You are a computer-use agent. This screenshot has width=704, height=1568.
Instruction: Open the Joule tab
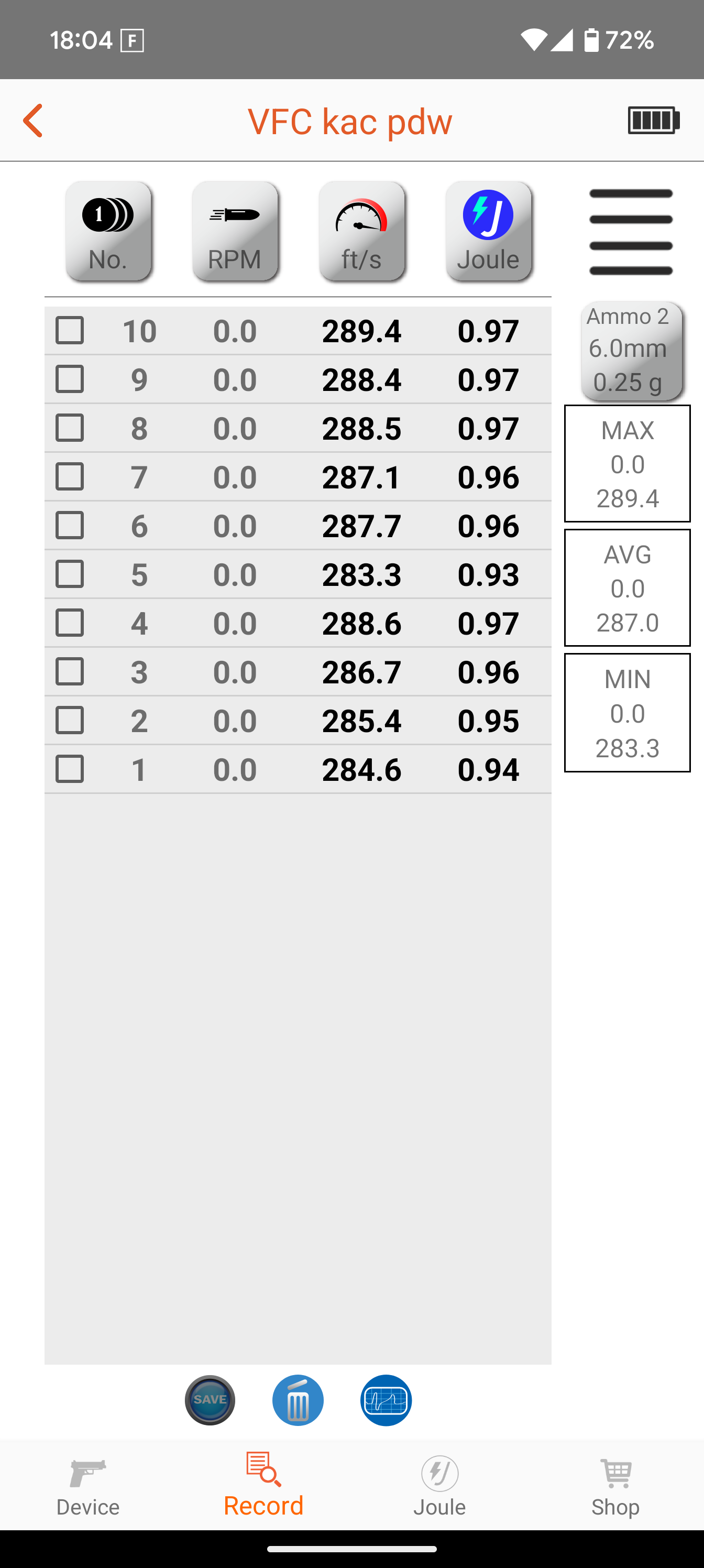[439, 1486]
